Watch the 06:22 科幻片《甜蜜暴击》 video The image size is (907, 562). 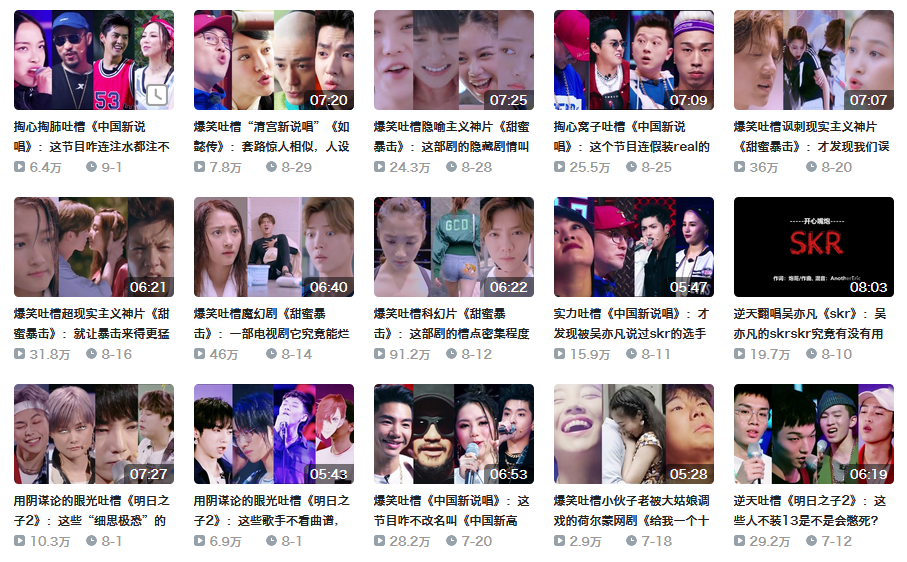click(453, 247)
